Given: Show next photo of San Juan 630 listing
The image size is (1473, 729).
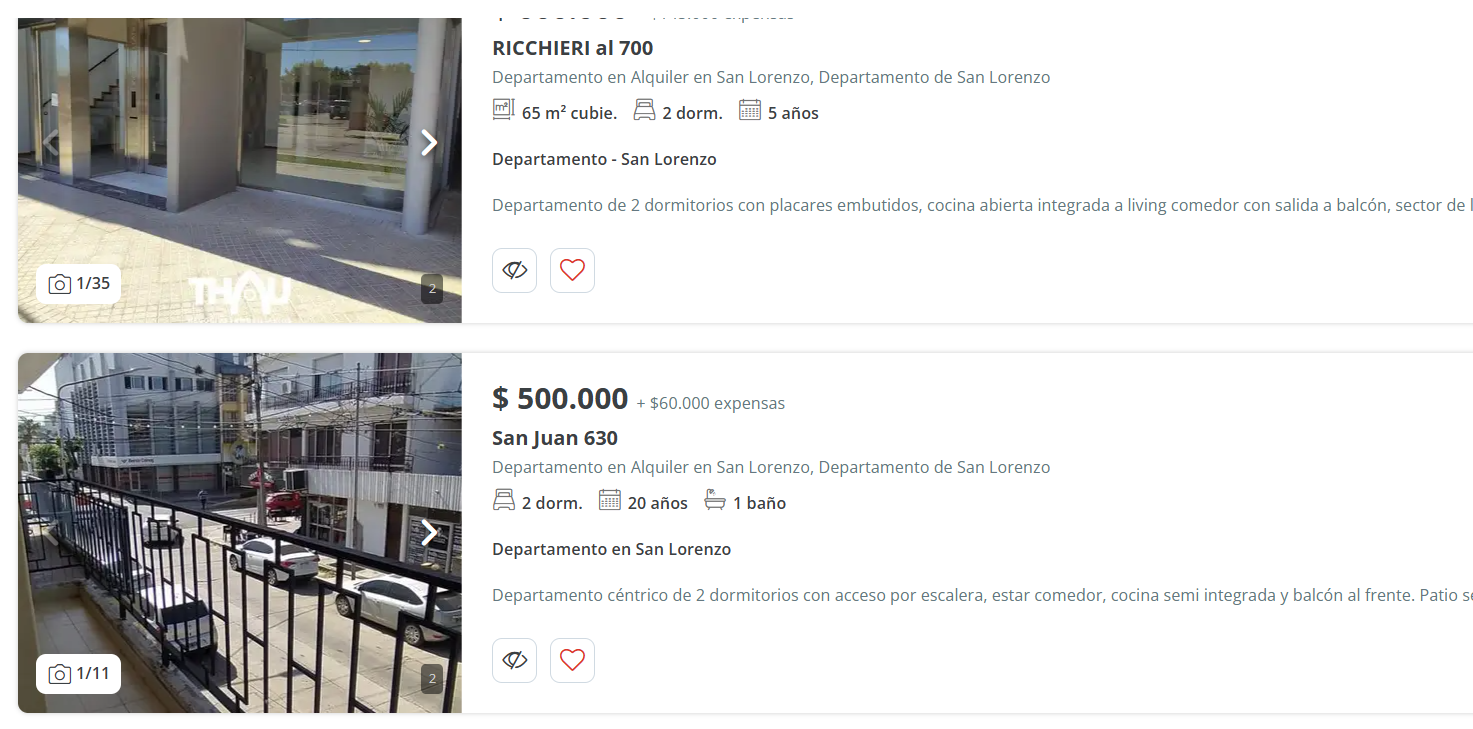Looking at the screenshot, I should (429, 533).
